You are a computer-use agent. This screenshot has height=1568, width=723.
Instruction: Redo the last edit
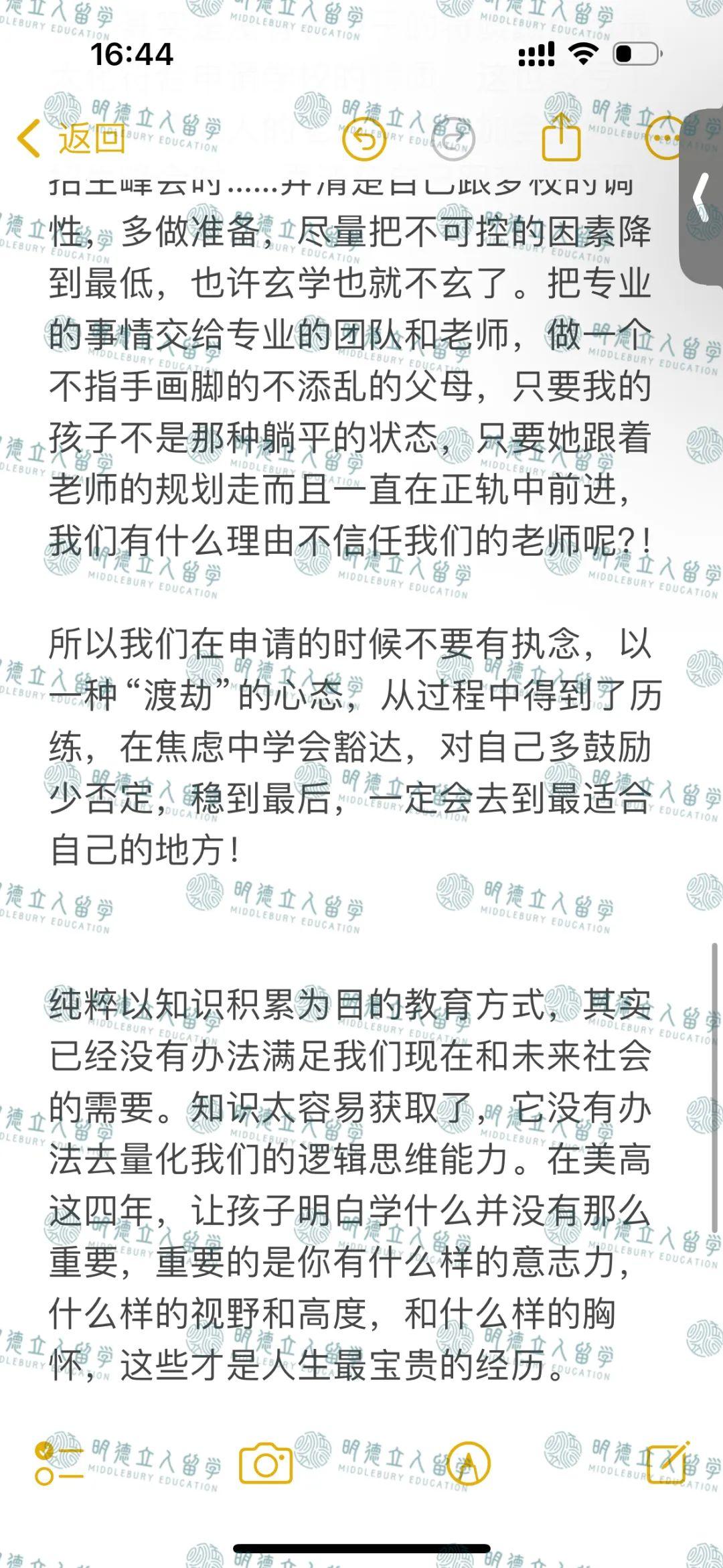(453, 139)
